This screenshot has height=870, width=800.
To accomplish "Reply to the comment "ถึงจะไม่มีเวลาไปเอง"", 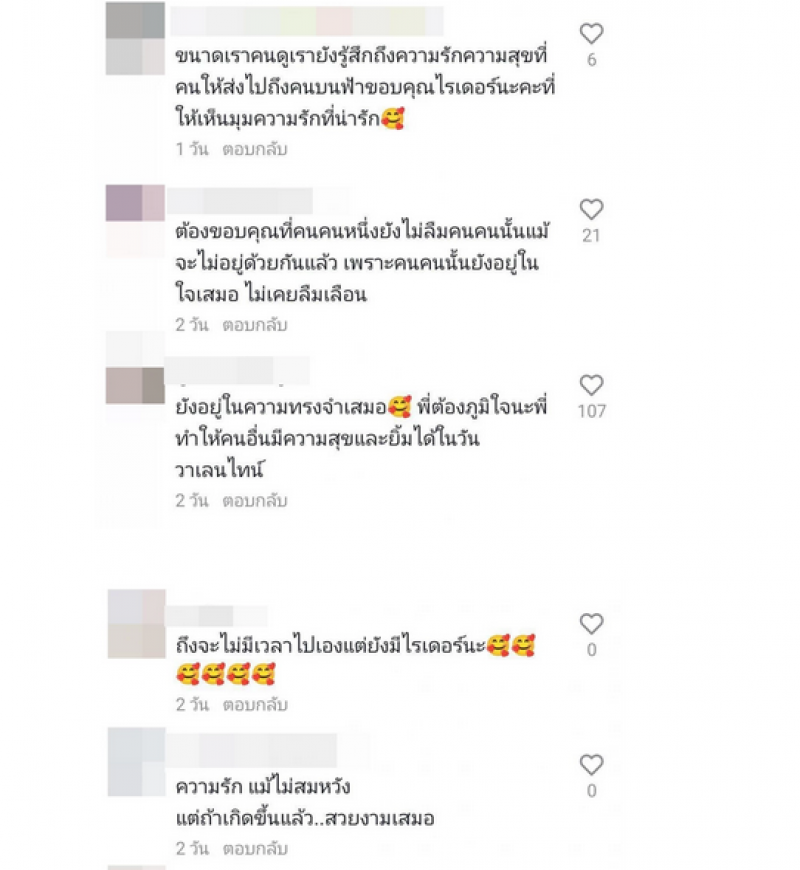I will tap(255, 704).
